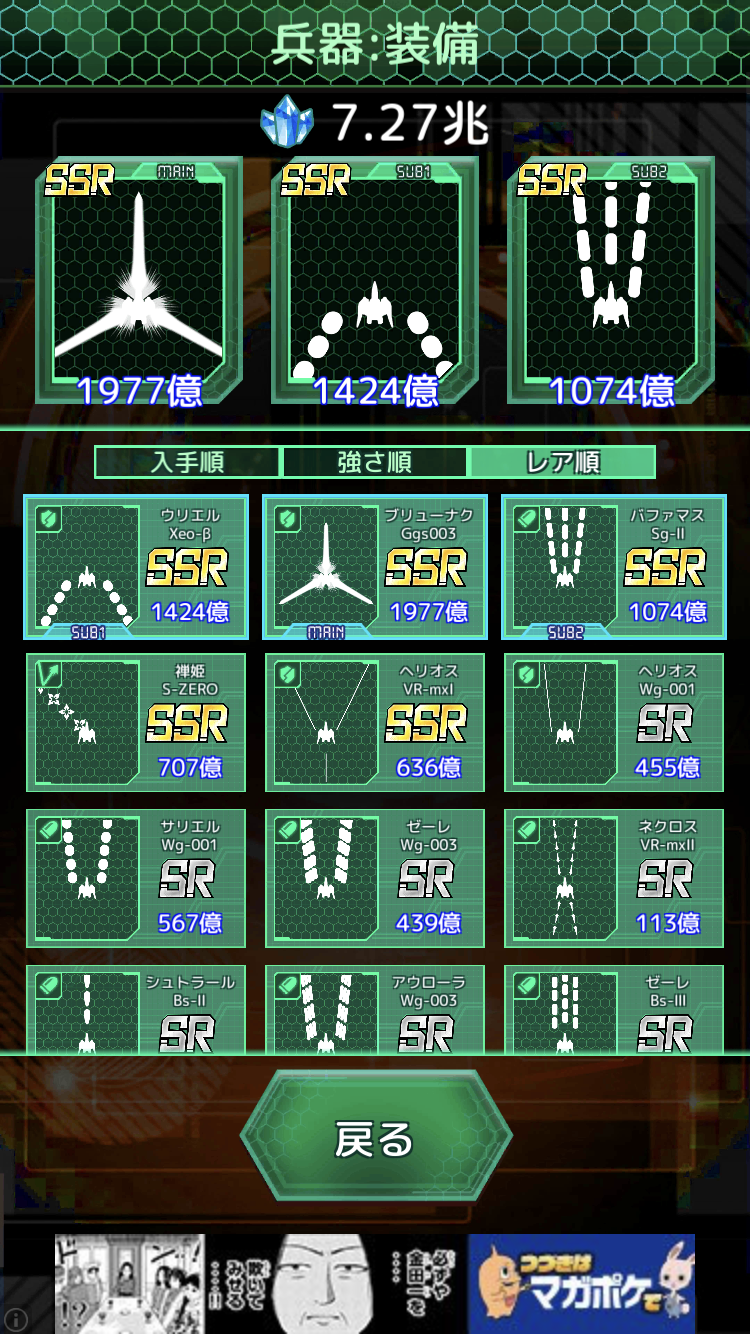Open the ブリューナク Ggs003 weapon card
Screen dimensions: 750x1334
pos(375,567)
